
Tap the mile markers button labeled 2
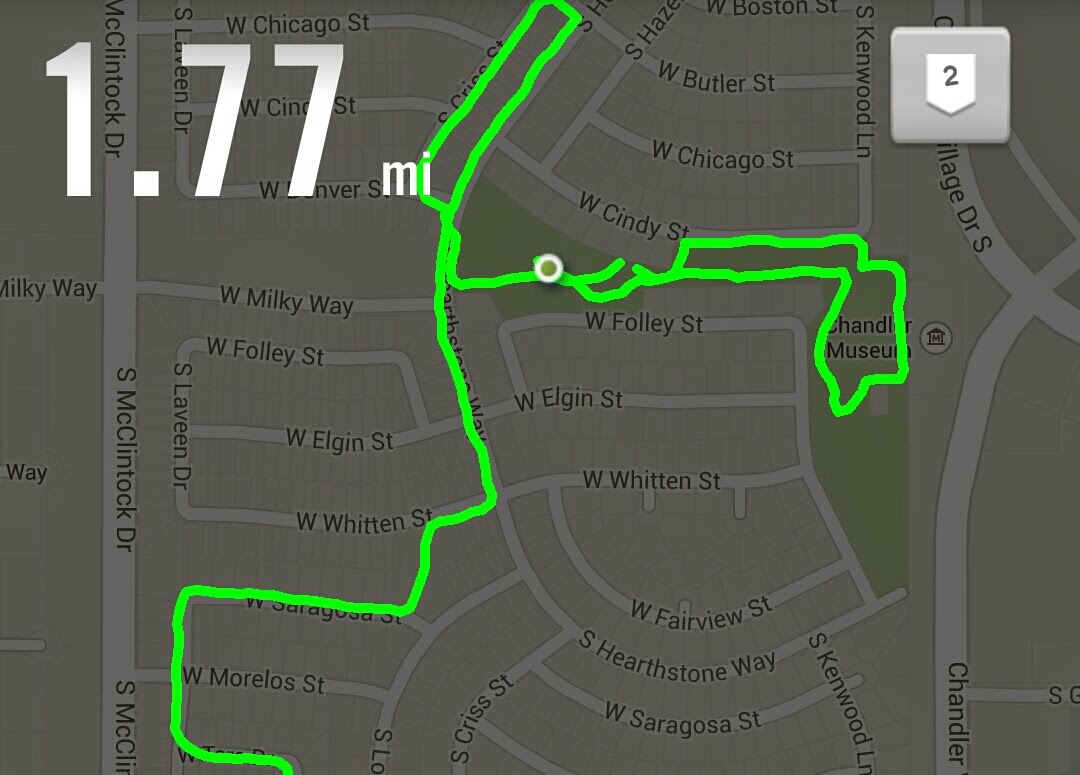[950, 85]
